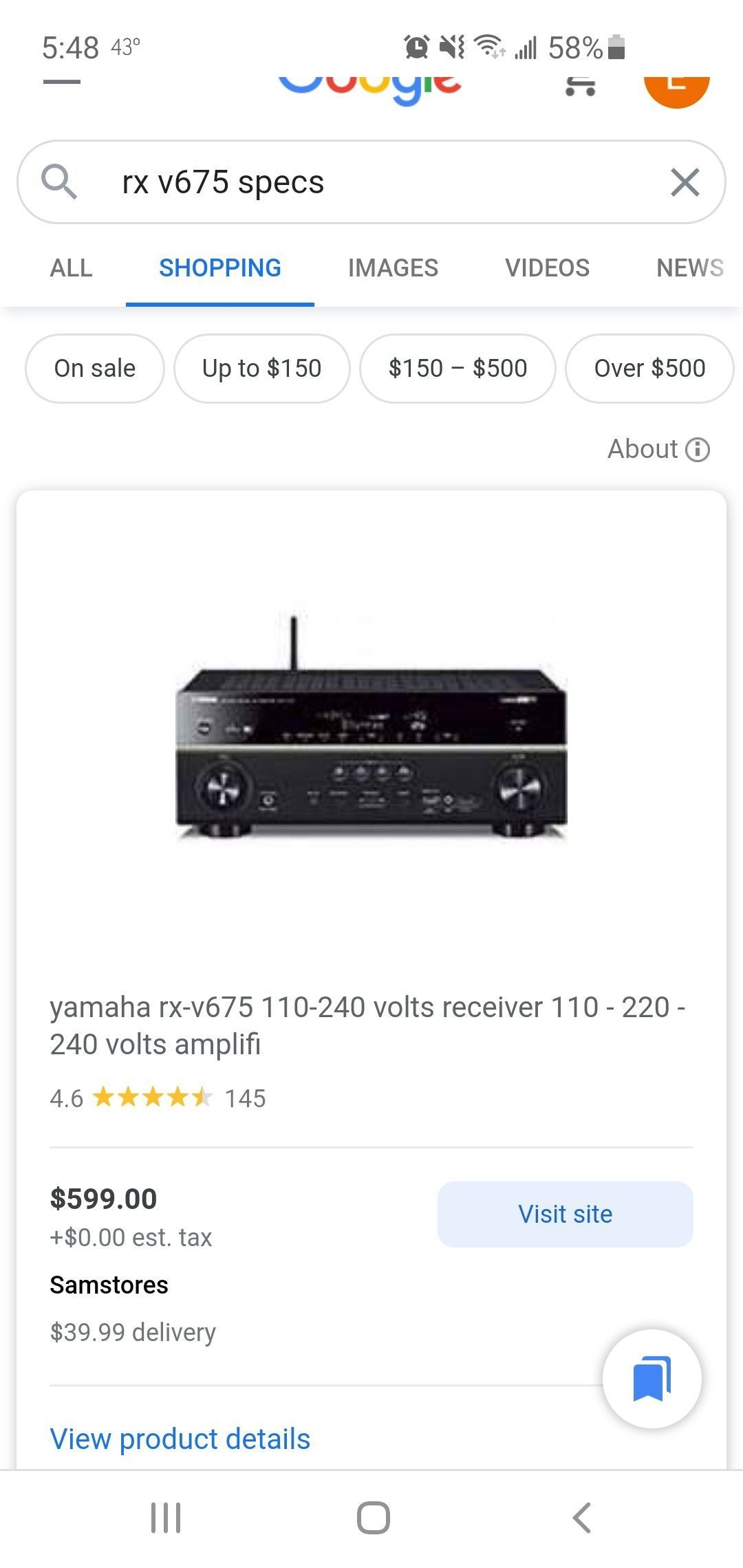
Task: Select the $150 – $500 price chip
Action: tap(457, 369)
